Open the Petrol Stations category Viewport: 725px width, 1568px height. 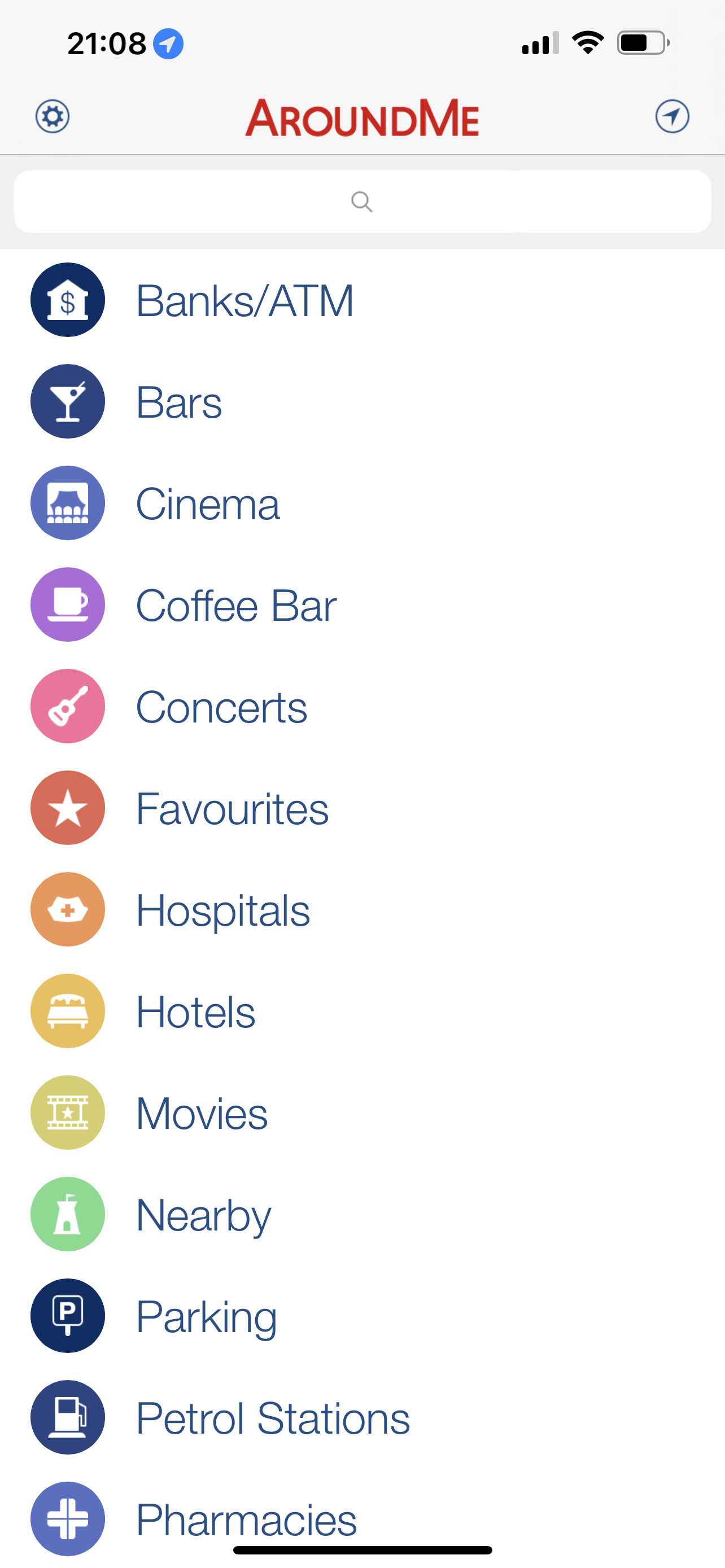click(362, 1418)
